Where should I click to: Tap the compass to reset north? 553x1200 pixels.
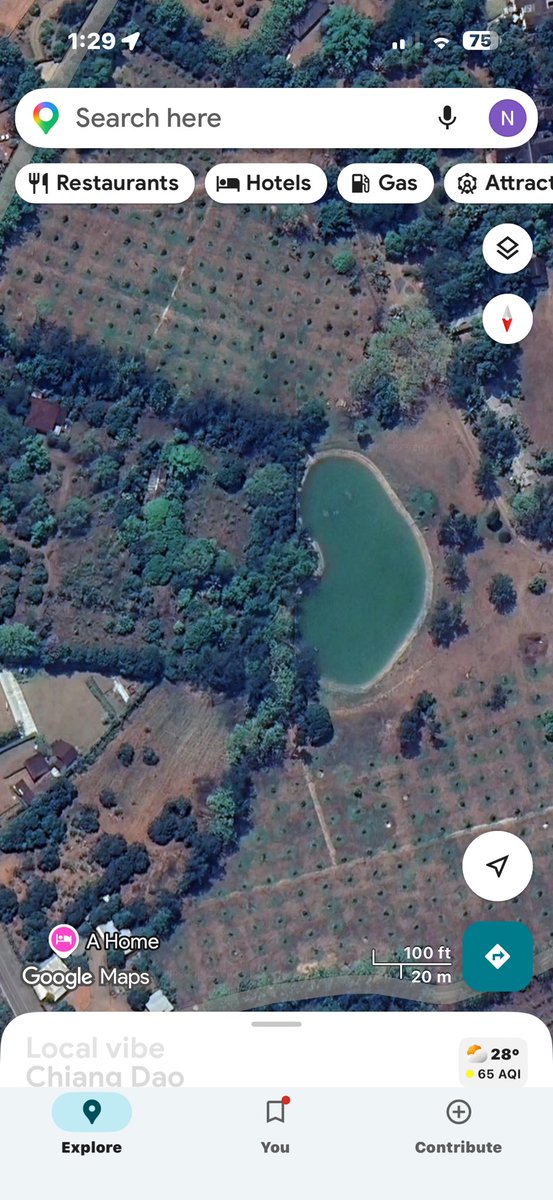507,319
